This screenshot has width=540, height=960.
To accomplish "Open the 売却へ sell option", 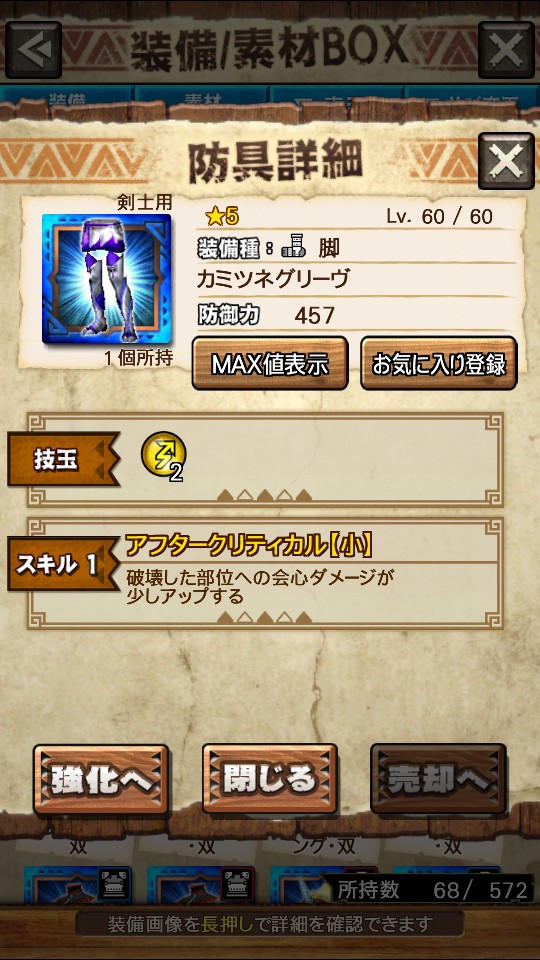I will 438,779.
